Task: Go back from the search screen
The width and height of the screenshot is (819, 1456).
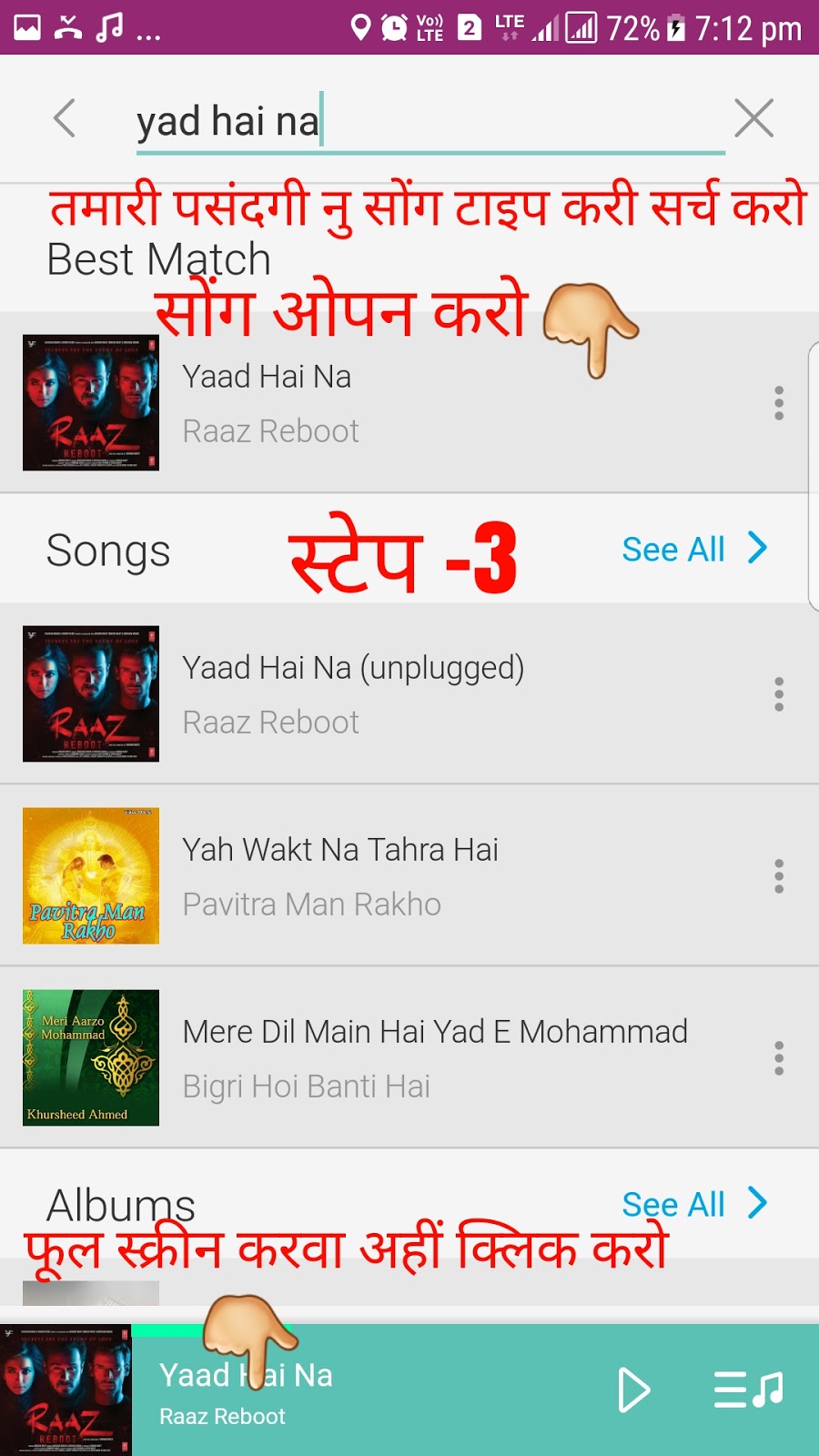Action: point(65,118)
